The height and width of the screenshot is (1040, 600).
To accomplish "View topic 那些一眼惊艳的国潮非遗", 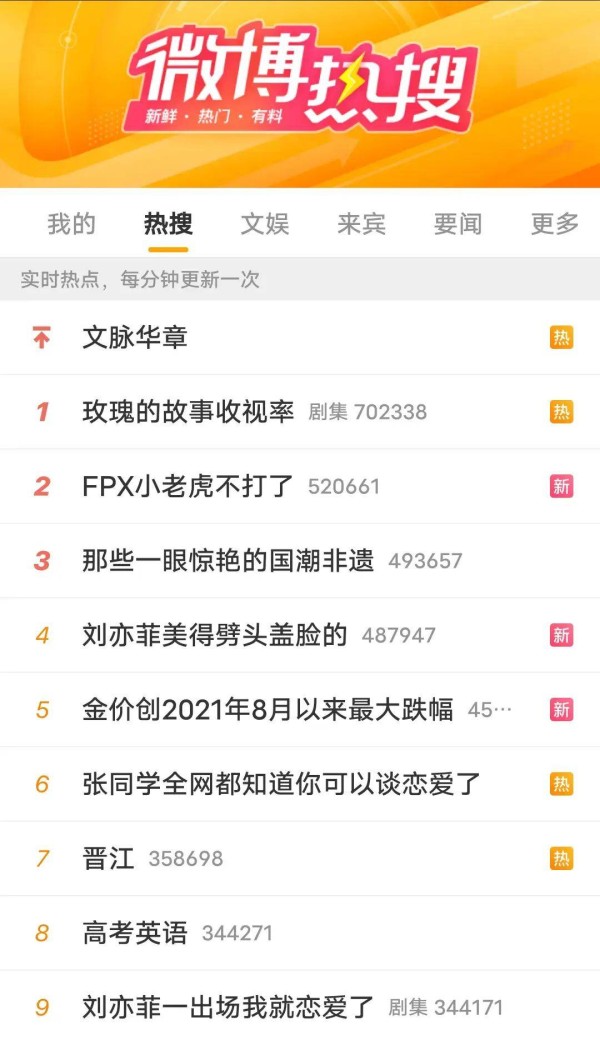I will pyautogui.click(x=300, y=560).
